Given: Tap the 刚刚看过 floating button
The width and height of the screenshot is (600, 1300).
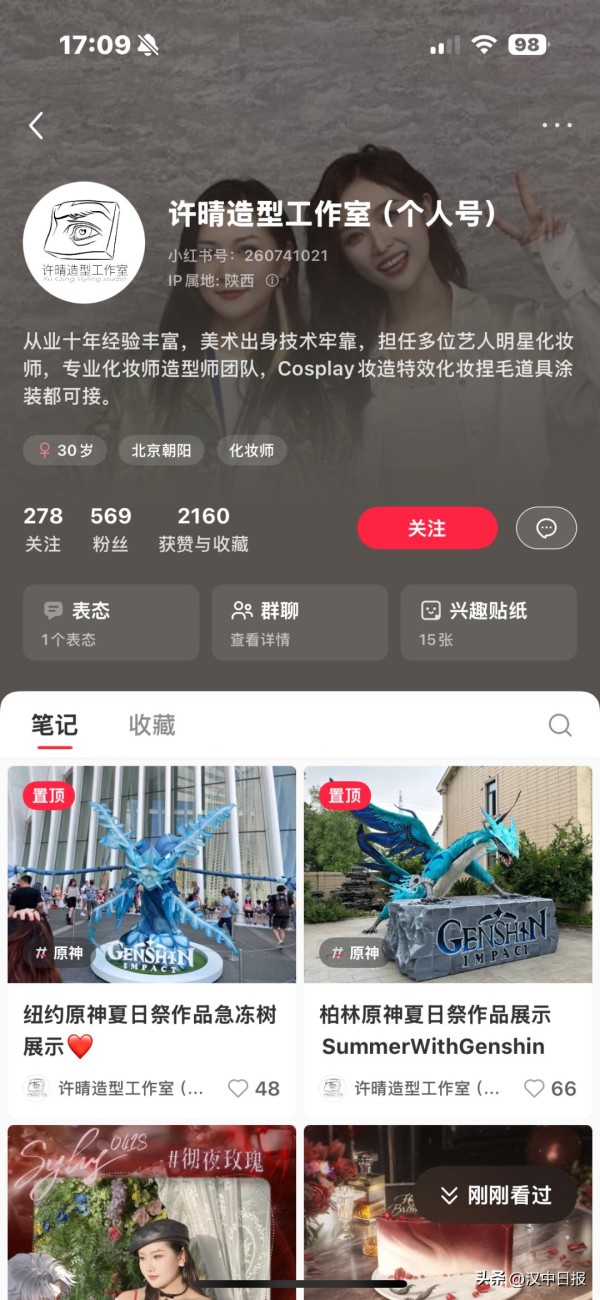Looking at the screenshot, I should pos(496,1195).
